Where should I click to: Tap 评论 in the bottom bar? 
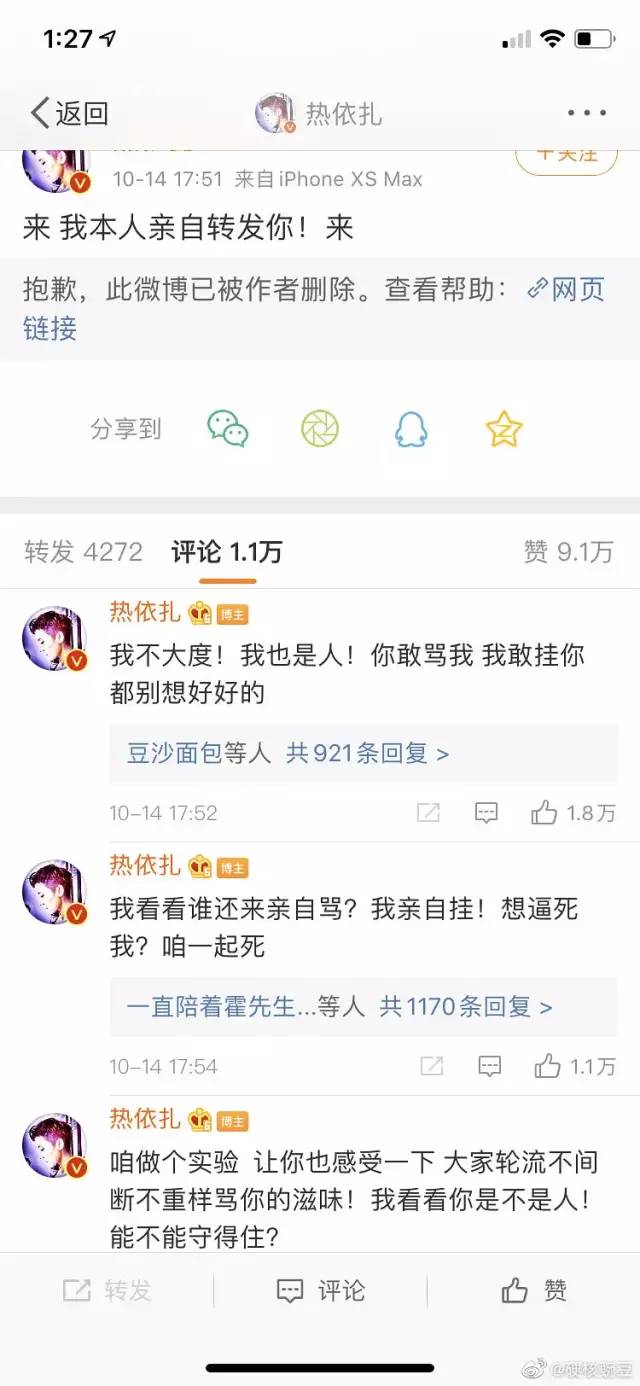click(320, 1291)
